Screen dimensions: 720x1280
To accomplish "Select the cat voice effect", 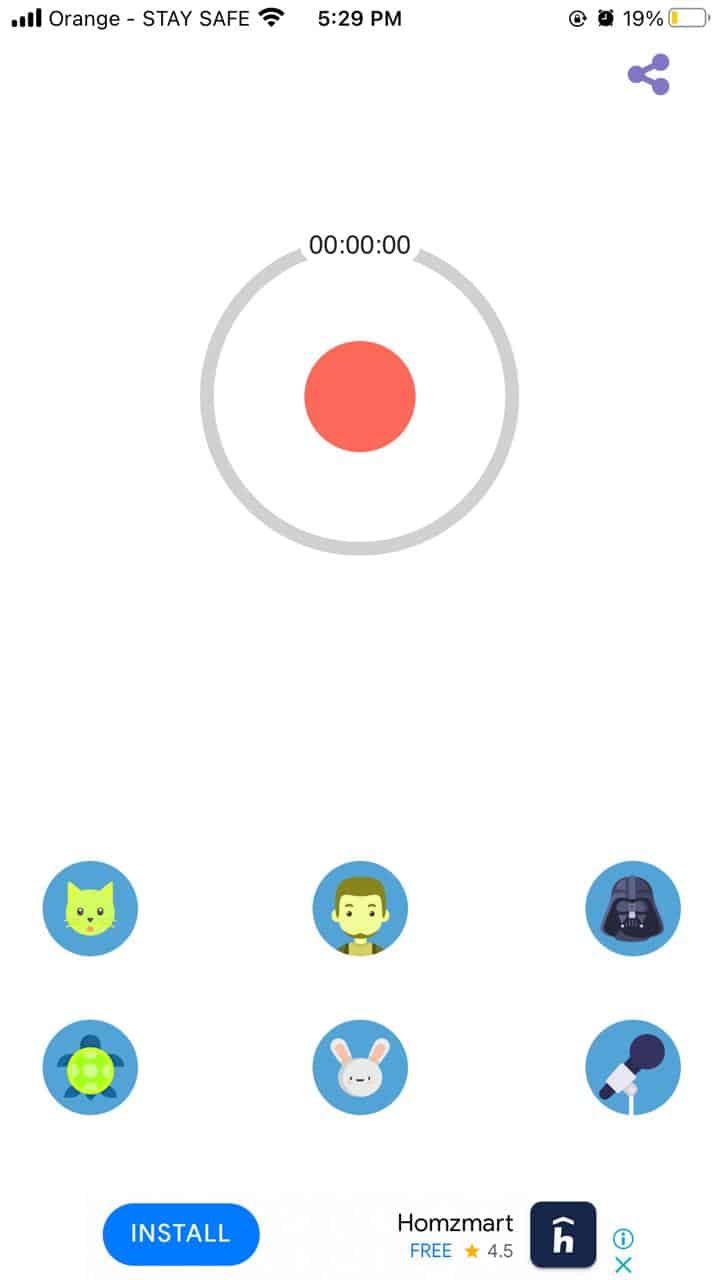I will click(x=90, y=908).
